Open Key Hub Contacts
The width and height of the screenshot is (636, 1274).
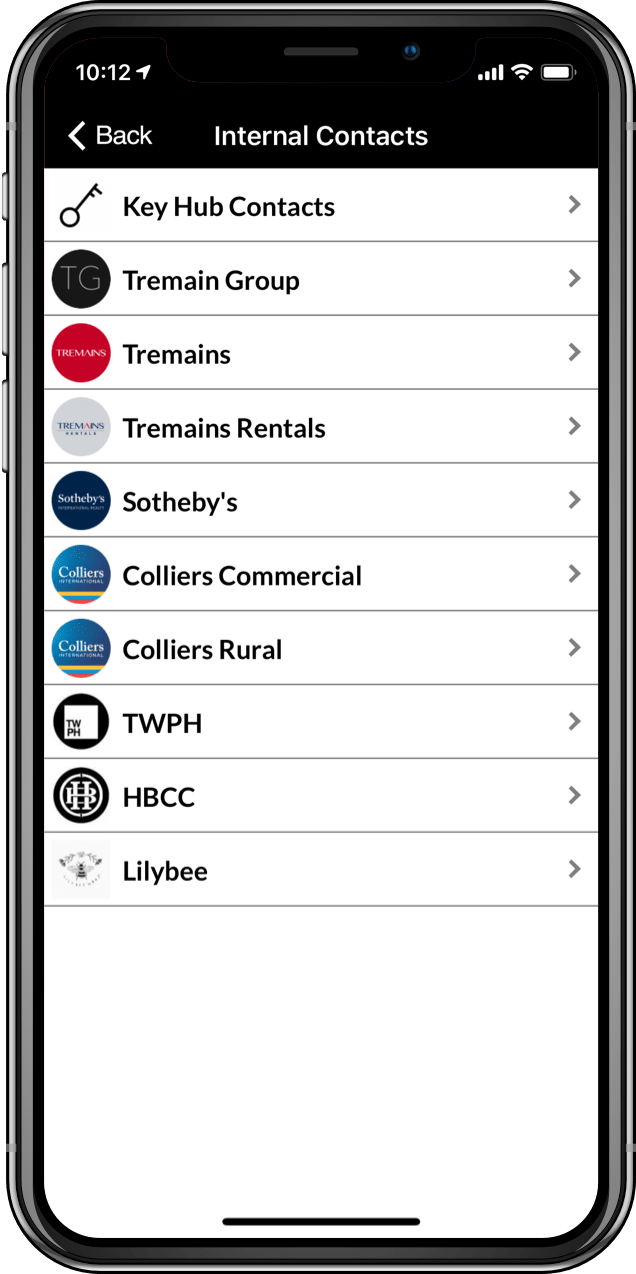click(321, 205)
